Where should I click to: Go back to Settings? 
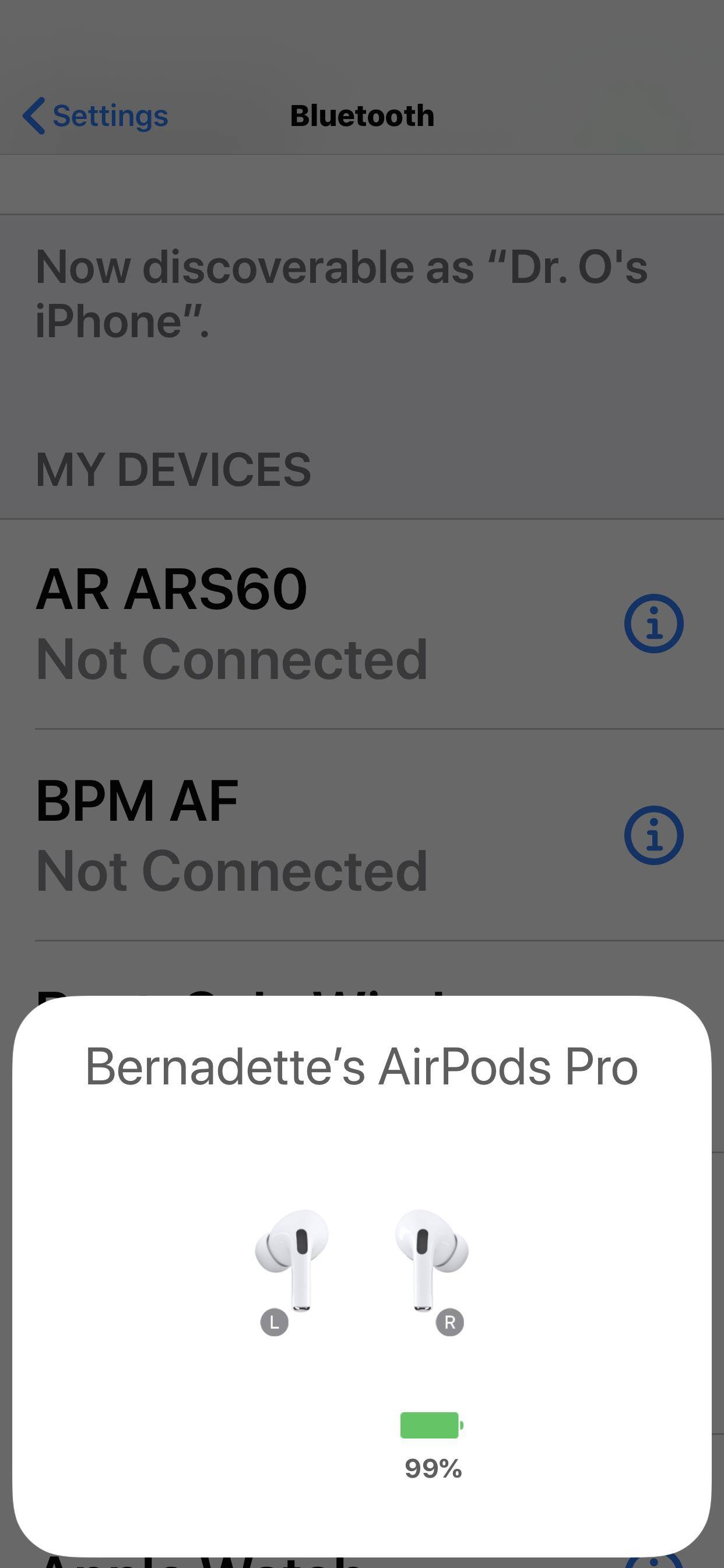[96, 116]
